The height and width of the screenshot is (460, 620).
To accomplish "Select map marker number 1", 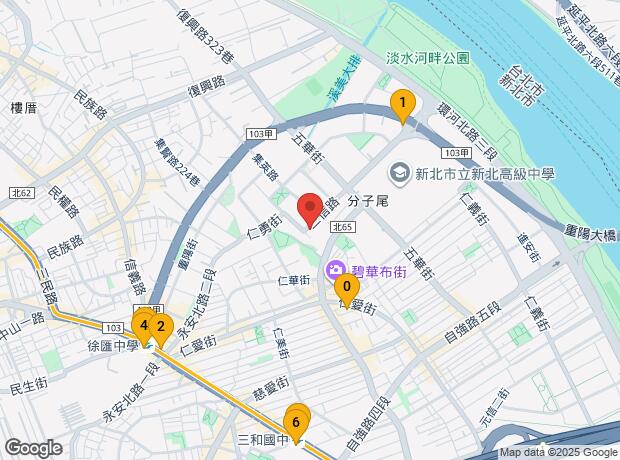I will 402,102.
